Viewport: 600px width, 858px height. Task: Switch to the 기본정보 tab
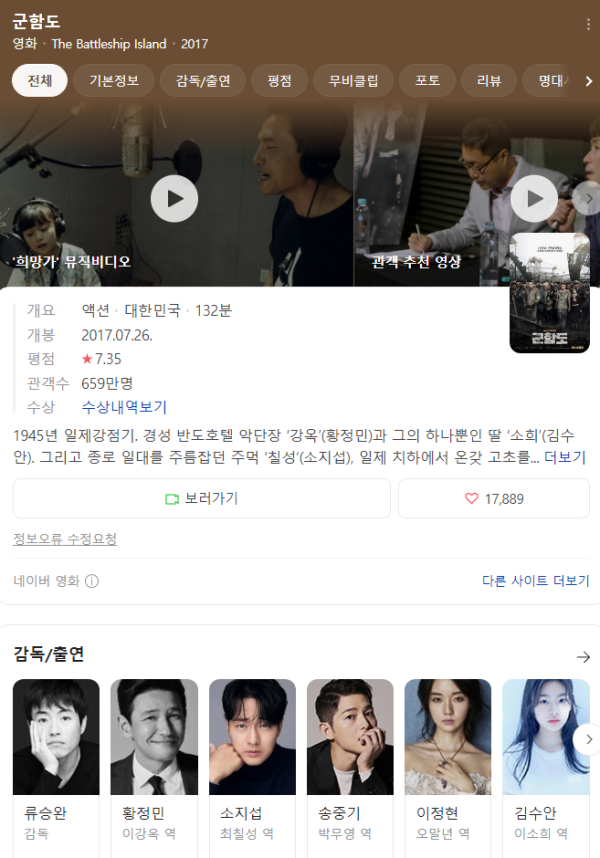pyautogui.click(x=114, y=81)
